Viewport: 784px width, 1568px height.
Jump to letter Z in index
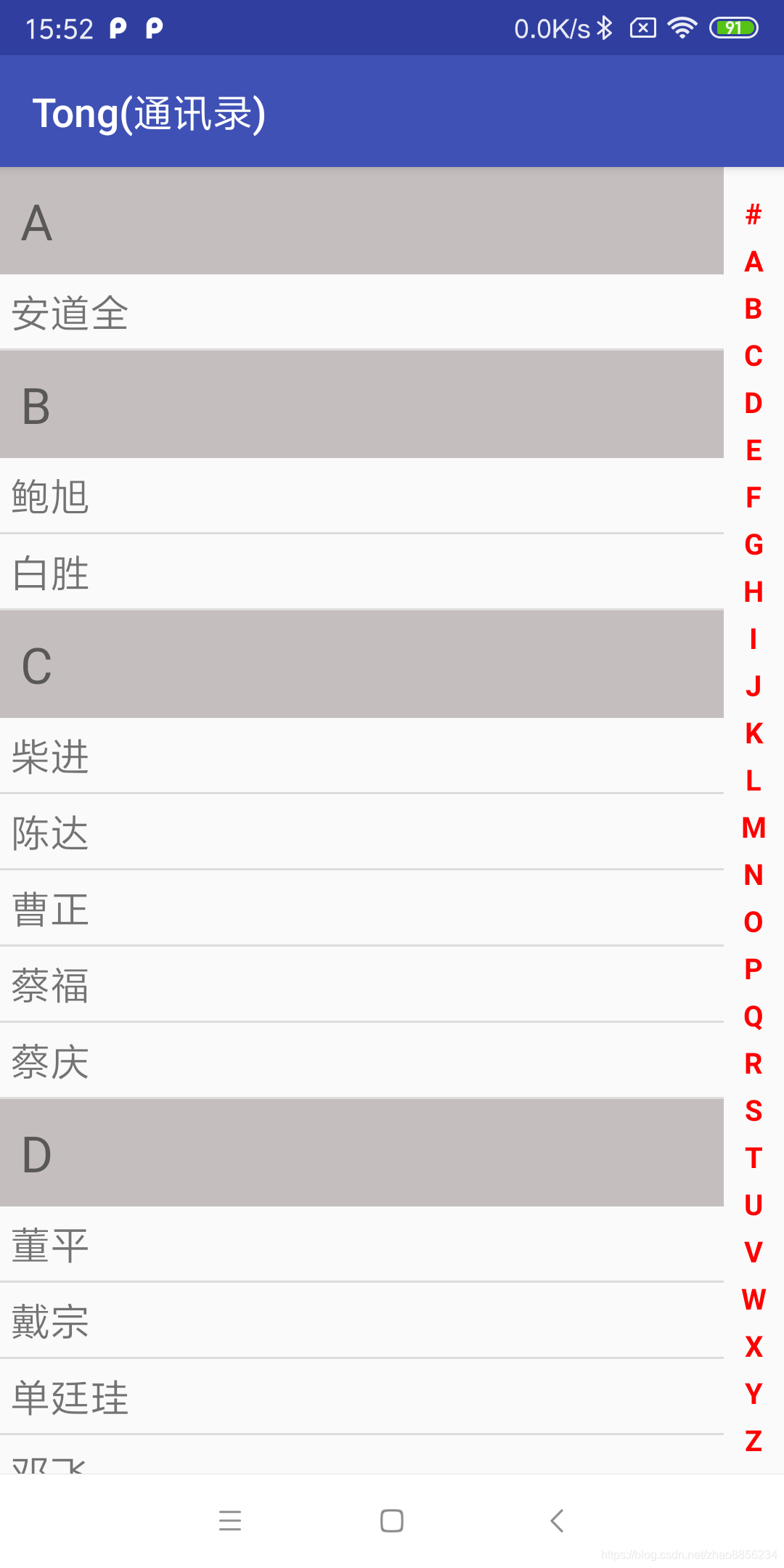pyautogui.click(x=754, y=1441)
